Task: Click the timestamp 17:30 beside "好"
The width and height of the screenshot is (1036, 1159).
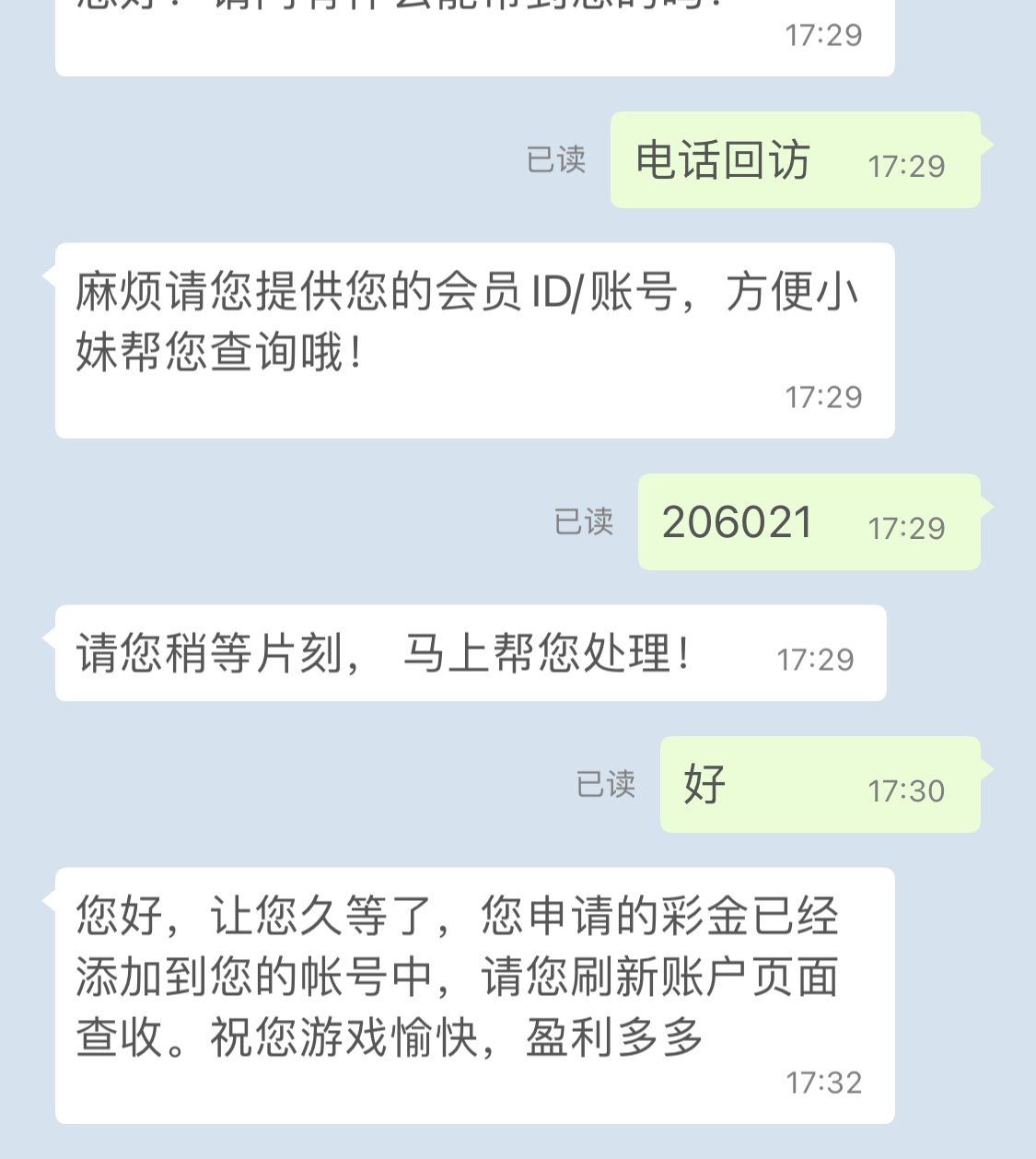Action: 906,791
